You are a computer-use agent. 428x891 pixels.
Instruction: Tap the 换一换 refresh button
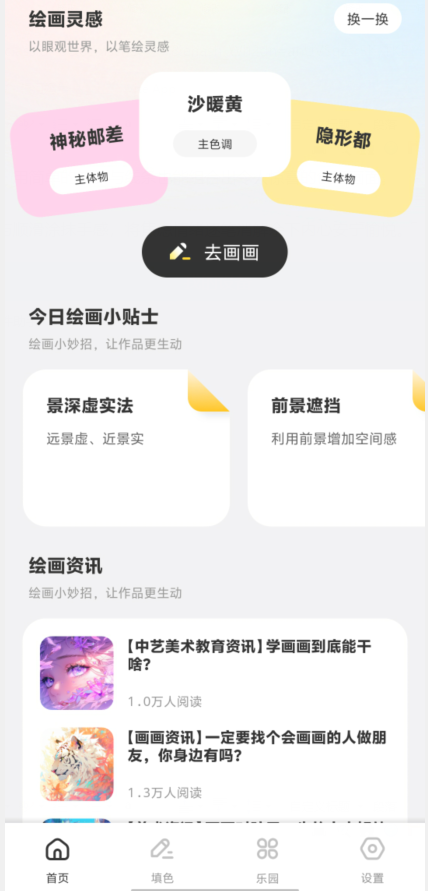click(x=367, y=19)
